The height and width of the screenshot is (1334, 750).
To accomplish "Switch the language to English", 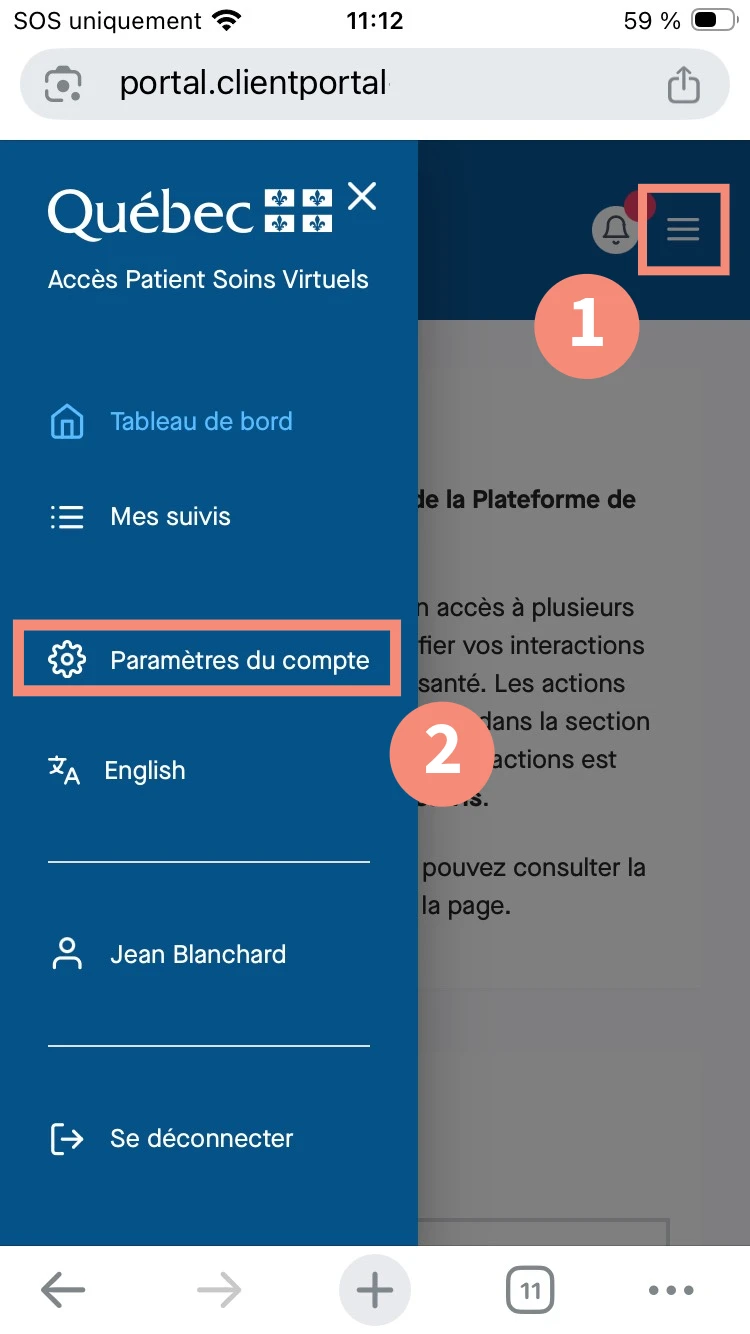I will click(x=144, y=771).
